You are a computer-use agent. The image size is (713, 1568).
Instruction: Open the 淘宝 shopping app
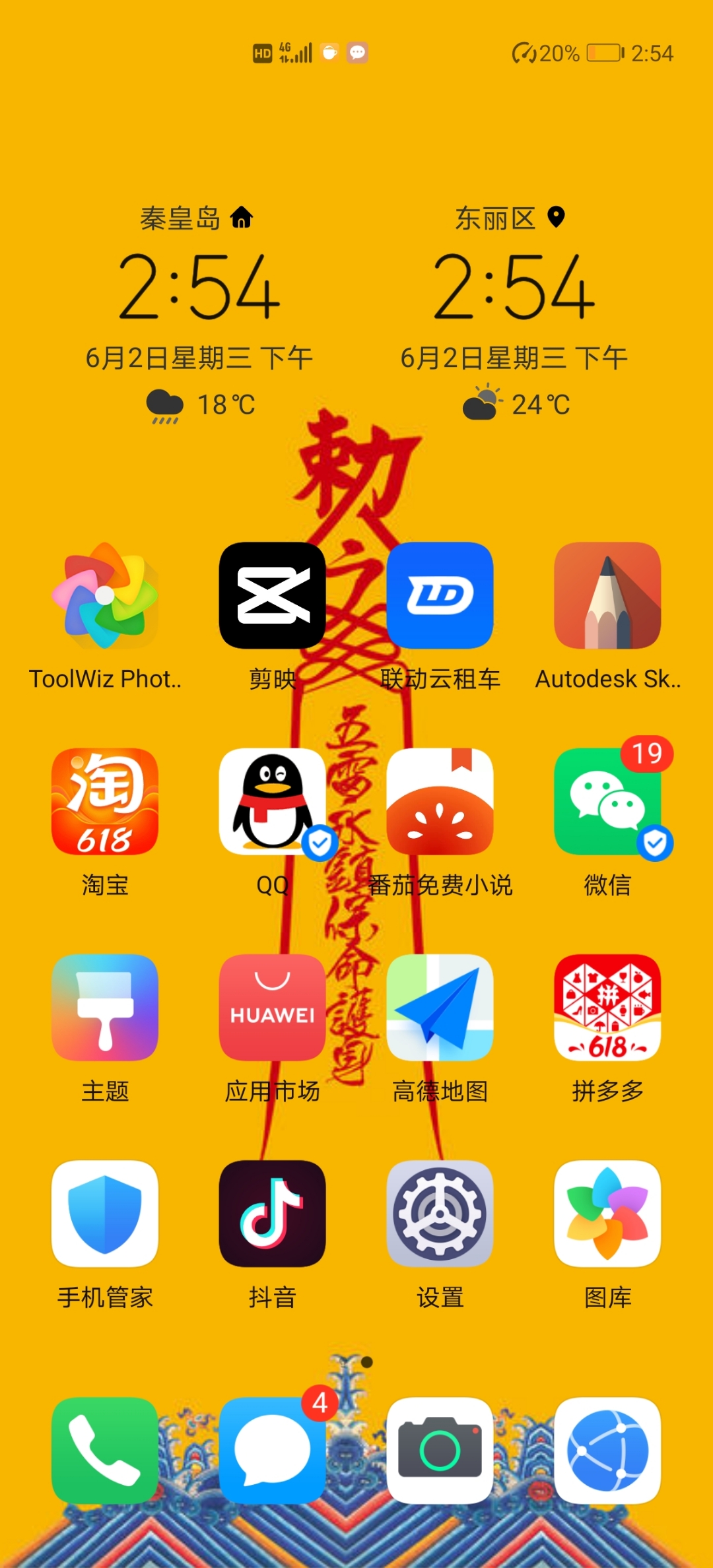click(x=105, y=801)
